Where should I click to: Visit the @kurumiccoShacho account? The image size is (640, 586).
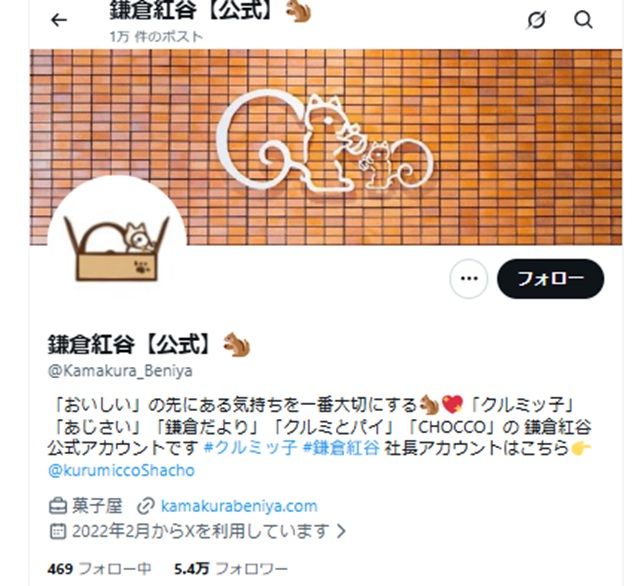[x=121, y=470]
